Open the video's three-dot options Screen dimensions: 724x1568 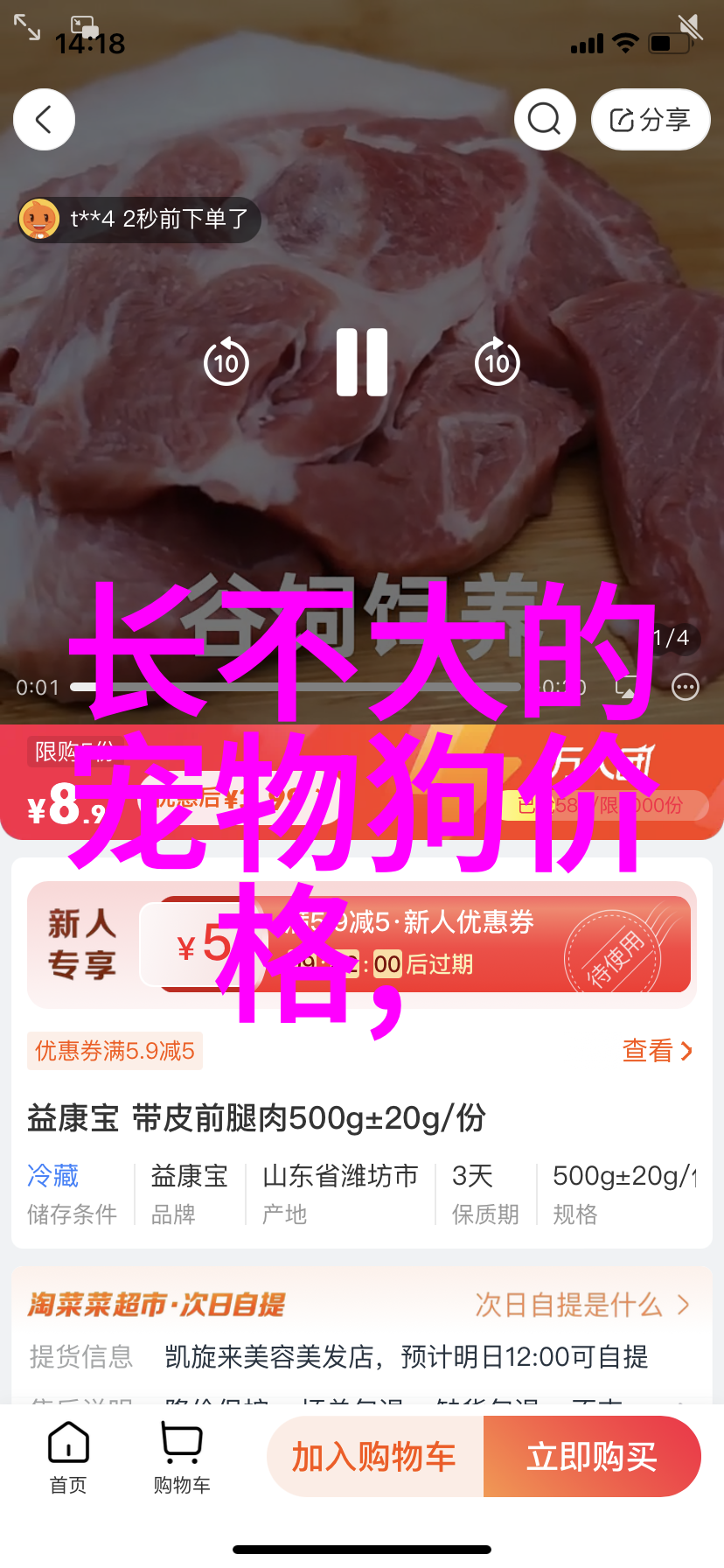pos(686,688)
